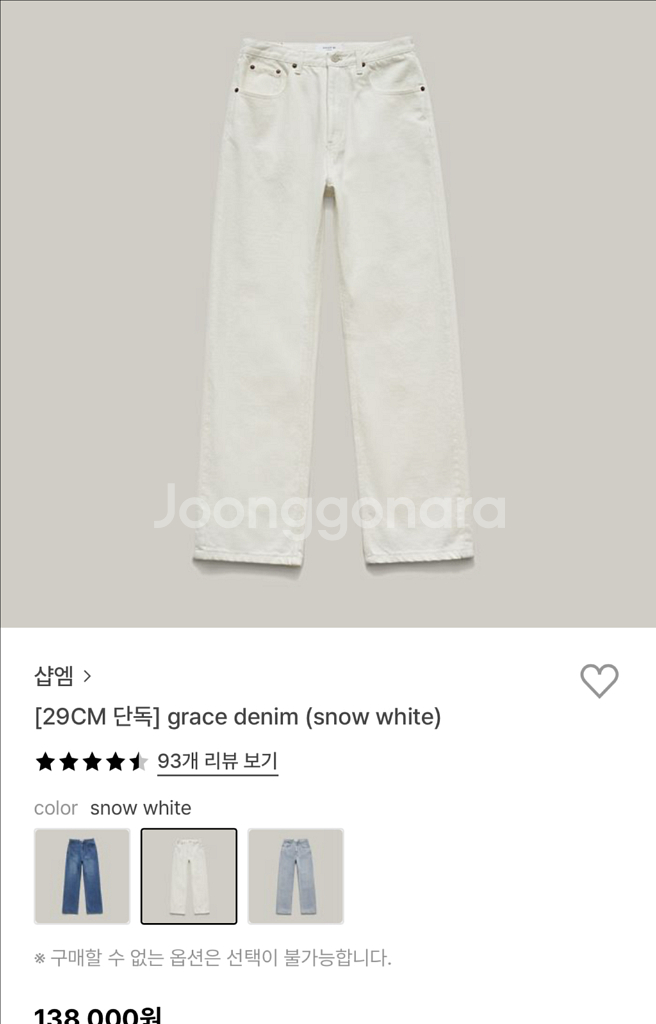Viewport: 656px width, 1024px height.
Task: Open the 샵엠 brand page
Action: click(62, 676)
